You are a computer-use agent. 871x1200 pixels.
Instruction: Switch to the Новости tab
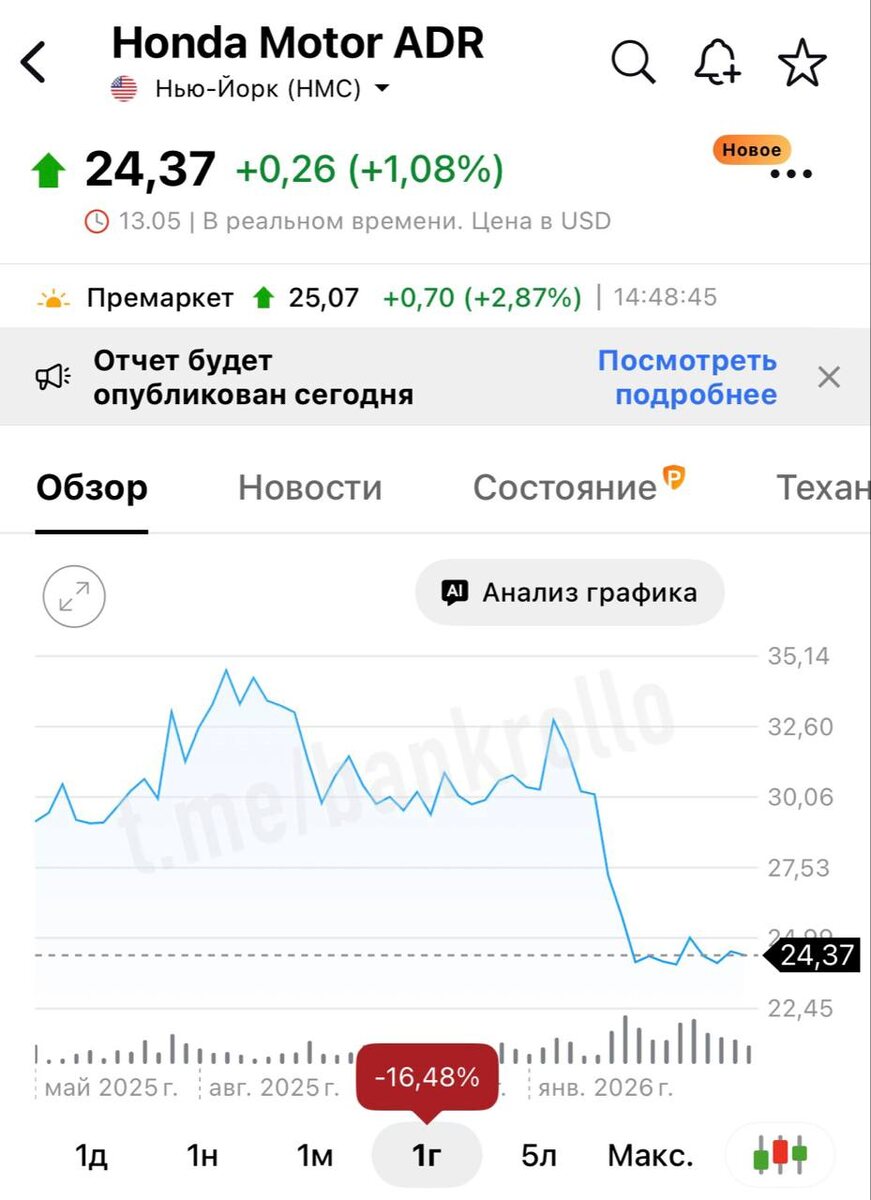310,488
